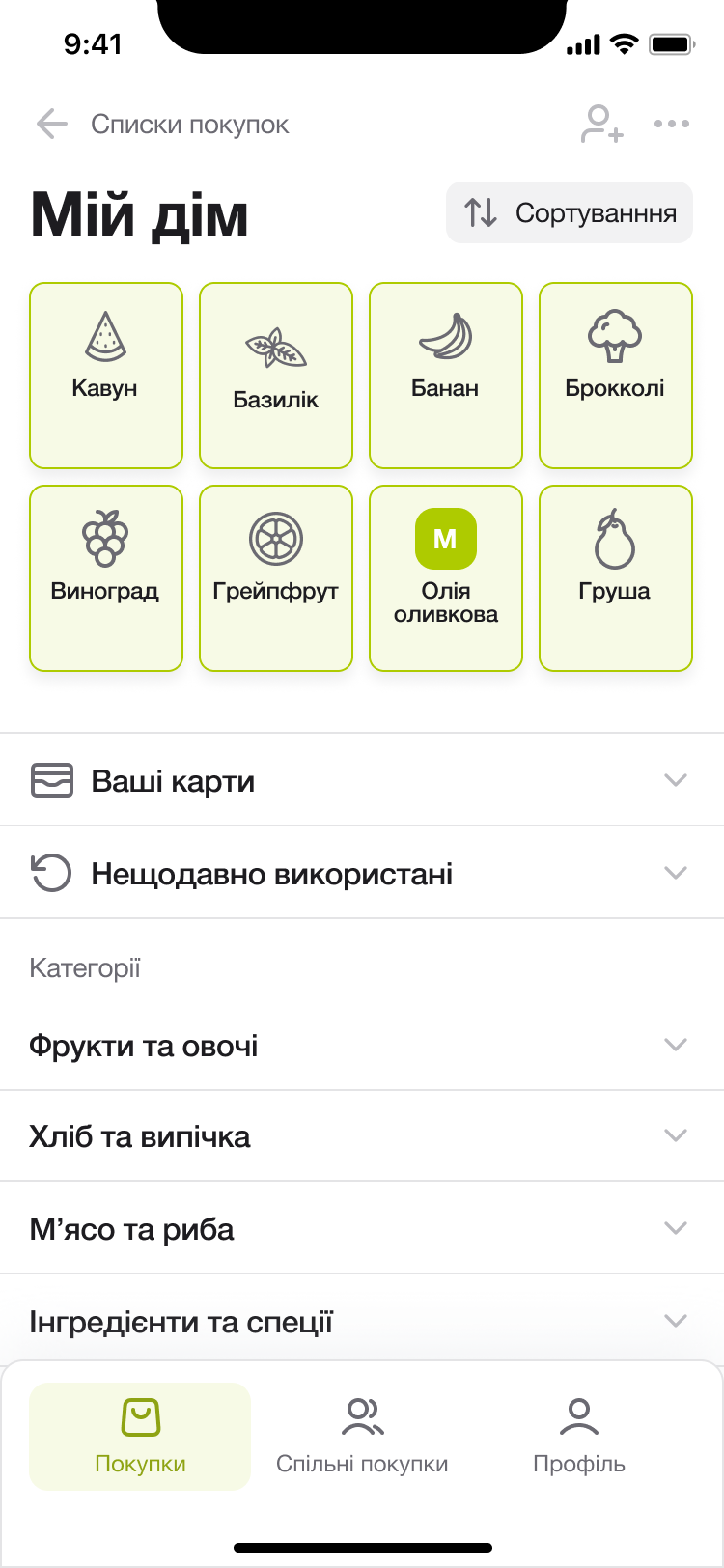Switch to the Спільні покупки tab
This screenshot has height=1568, width=724.
coord(362,1437)
